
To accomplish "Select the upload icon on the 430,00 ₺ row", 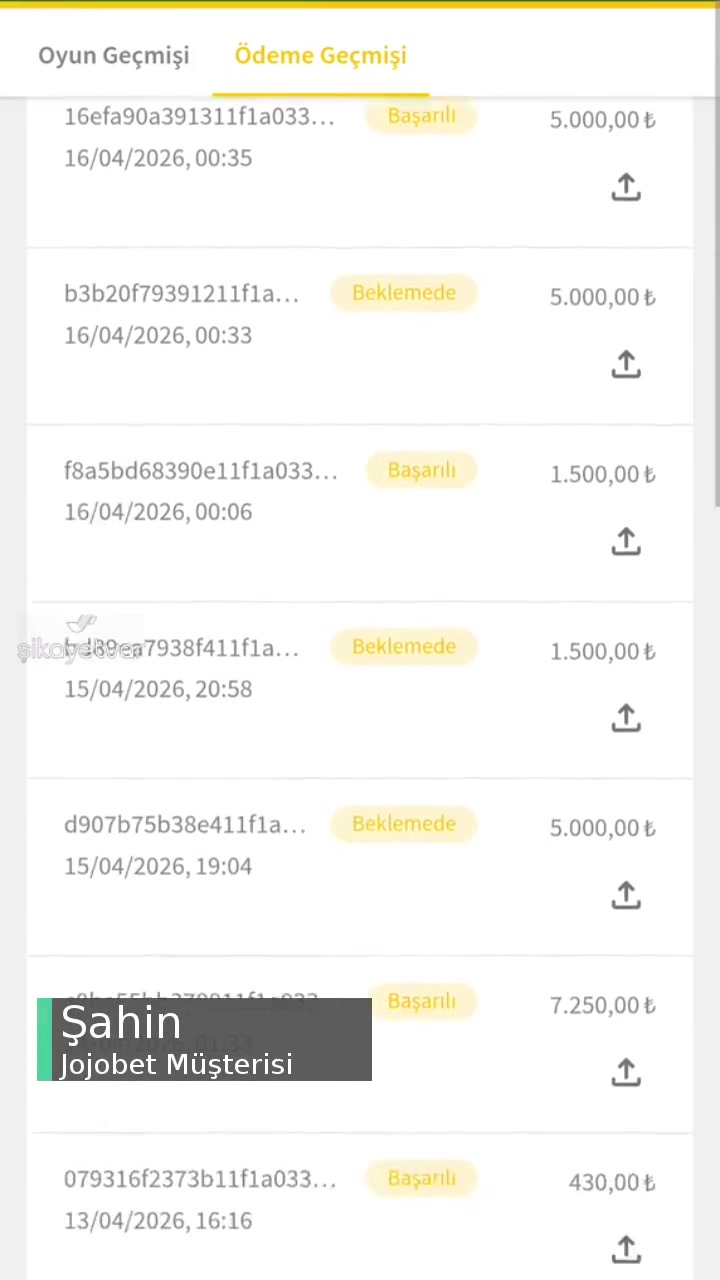I will 626,1248.
